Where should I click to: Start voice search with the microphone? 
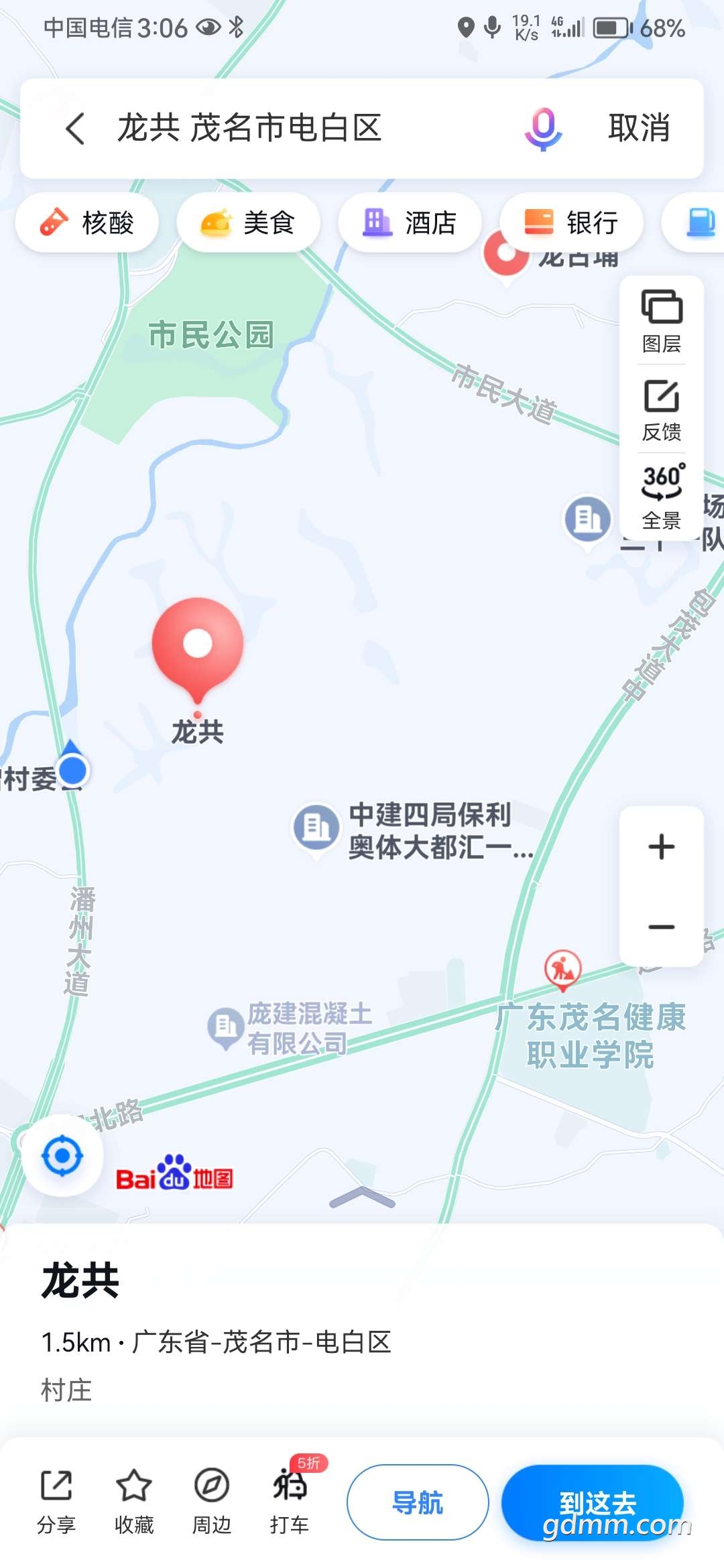(x=543, y=128)
